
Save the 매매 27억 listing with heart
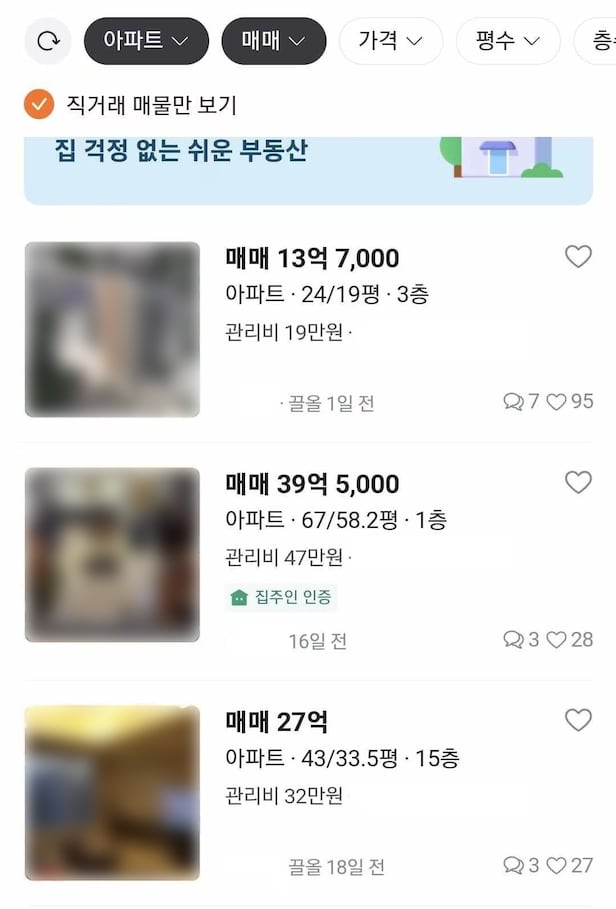coord(578,720)
